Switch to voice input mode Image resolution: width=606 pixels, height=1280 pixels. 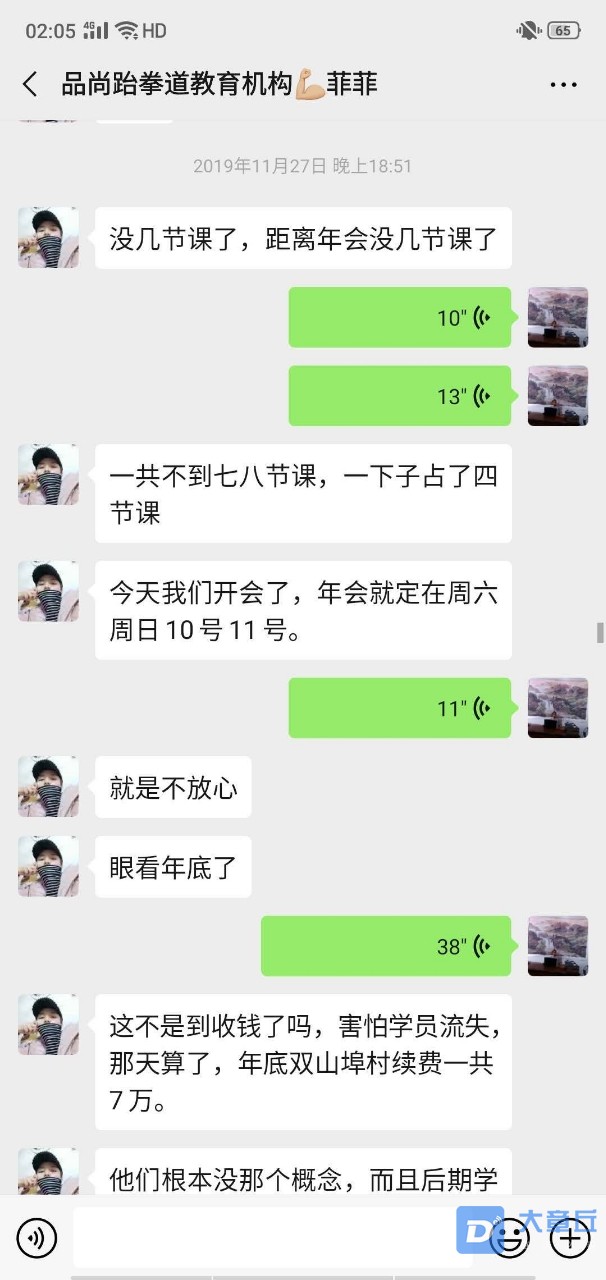pyautogui.click(x=37, y=1239)
